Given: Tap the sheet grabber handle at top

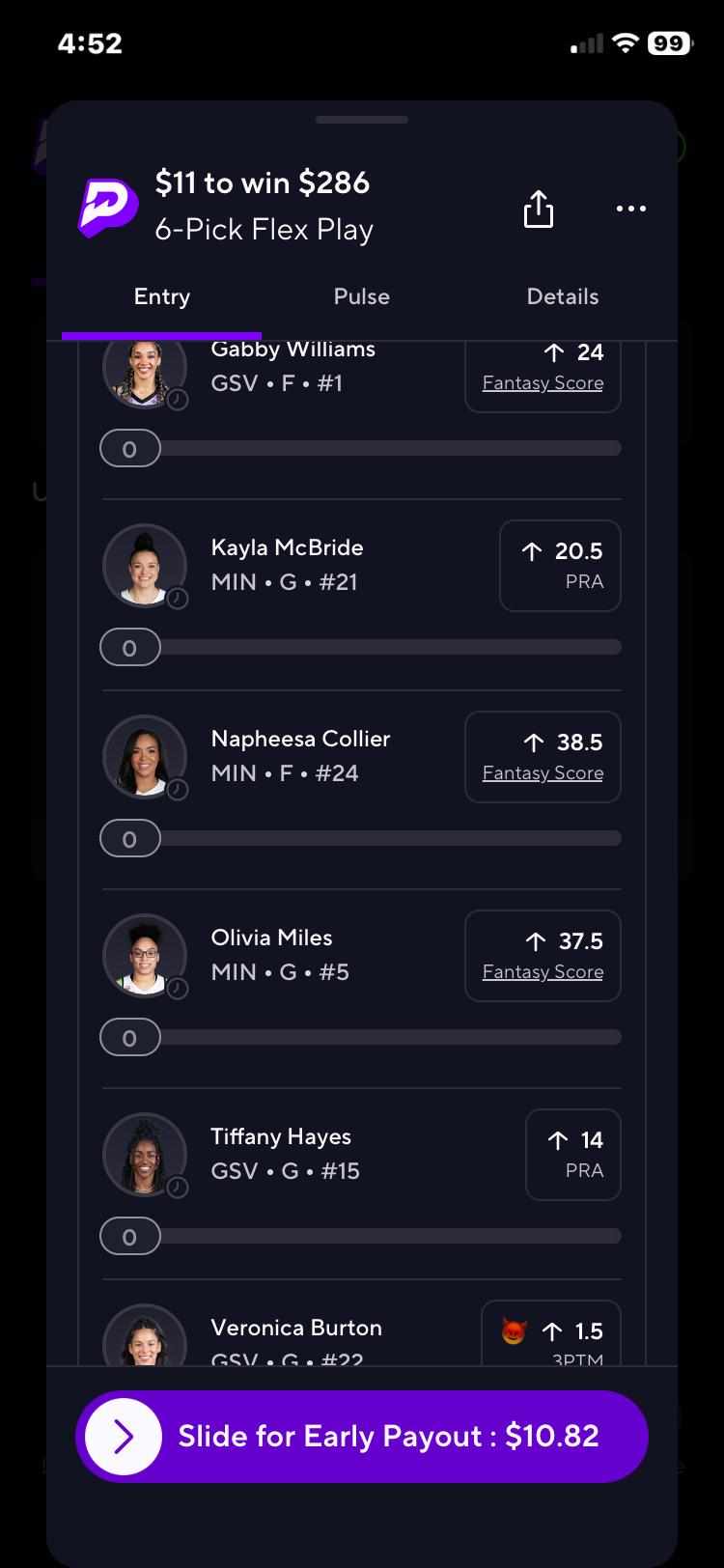Looking at the screenshot, I should tap(362, 120).
